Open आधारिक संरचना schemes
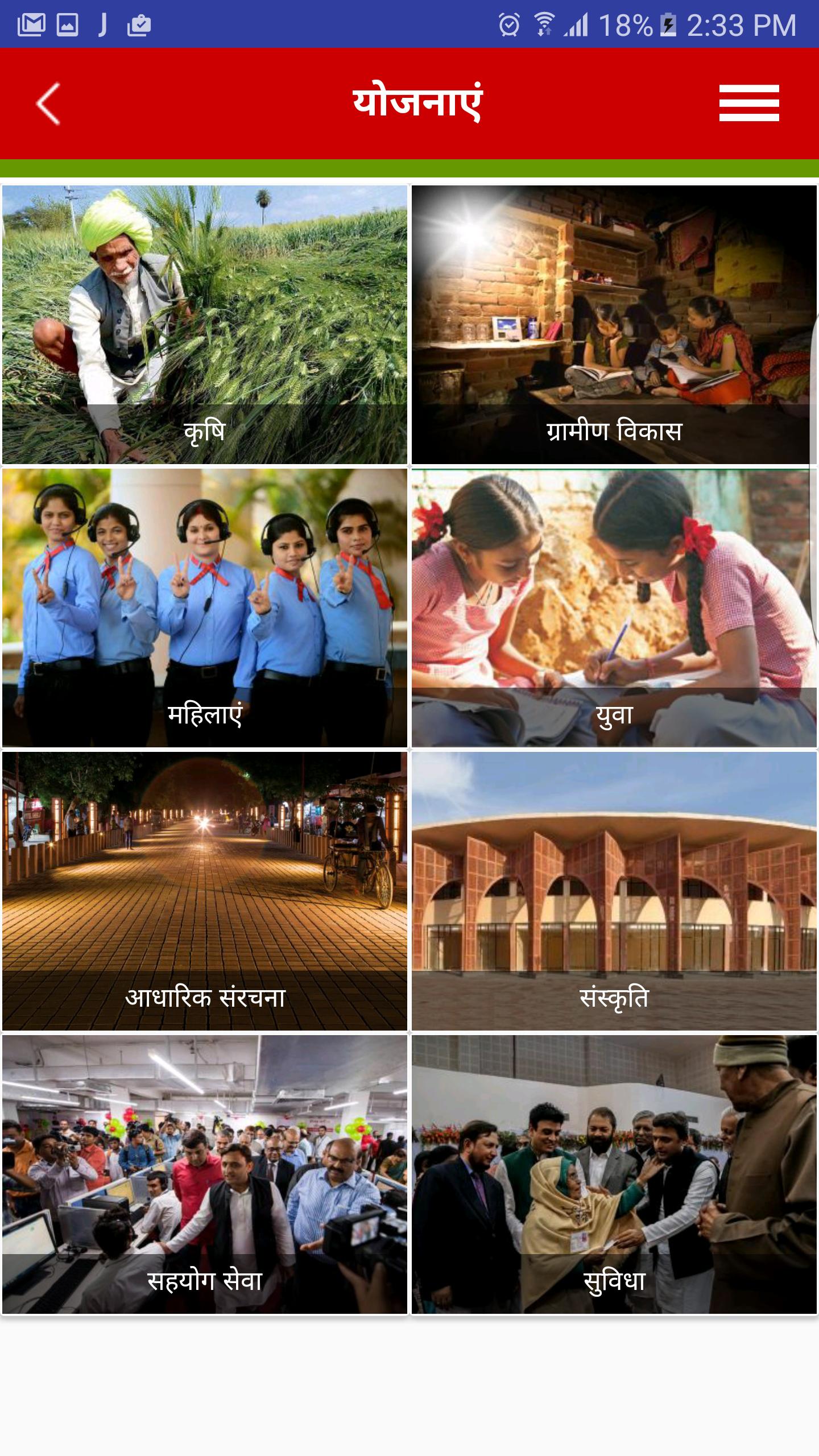This screenshot has width=819, height=1456. (x=205, y=891)
